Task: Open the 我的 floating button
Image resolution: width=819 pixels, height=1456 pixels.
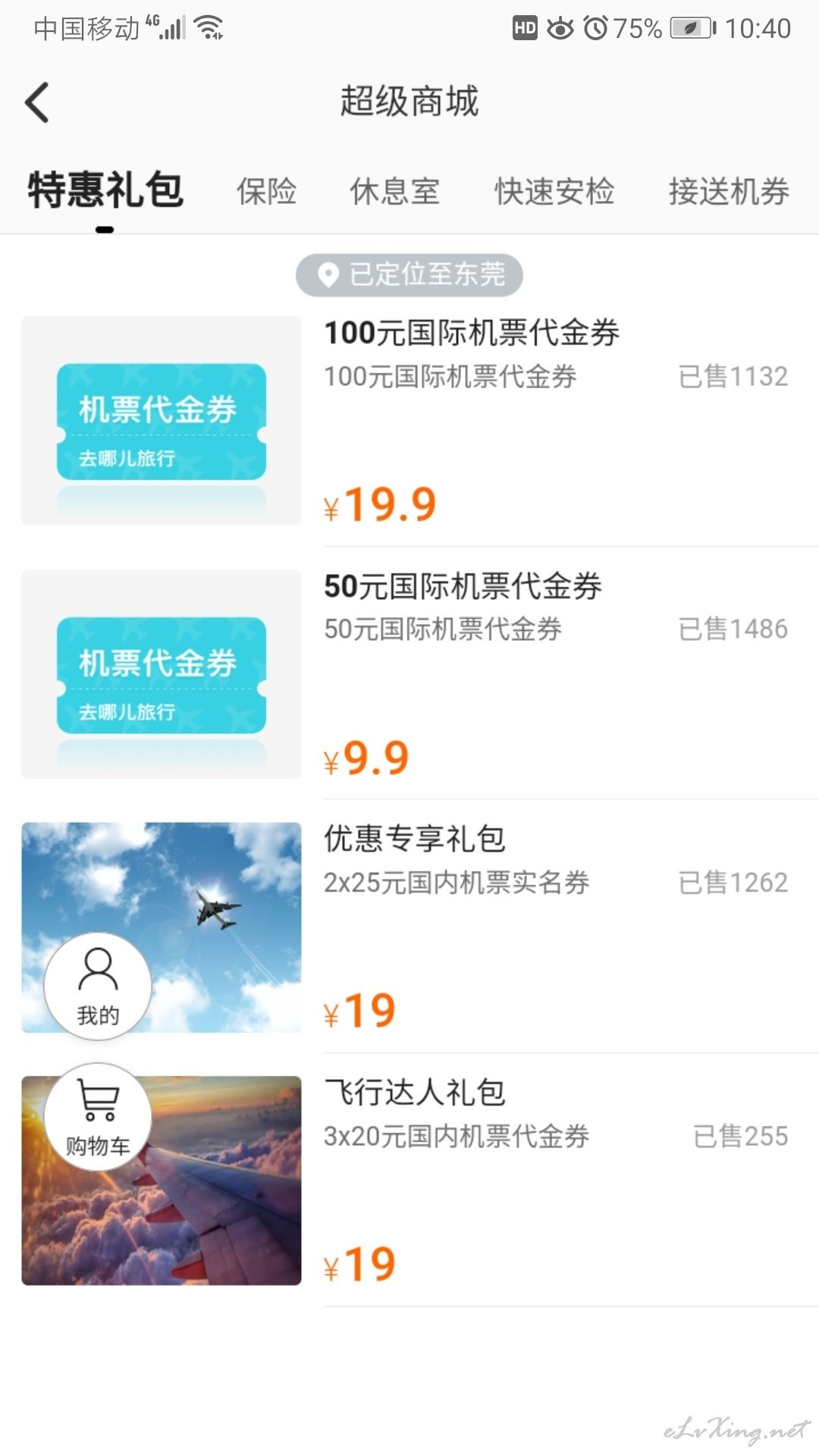Action: (x=98, y=986)
